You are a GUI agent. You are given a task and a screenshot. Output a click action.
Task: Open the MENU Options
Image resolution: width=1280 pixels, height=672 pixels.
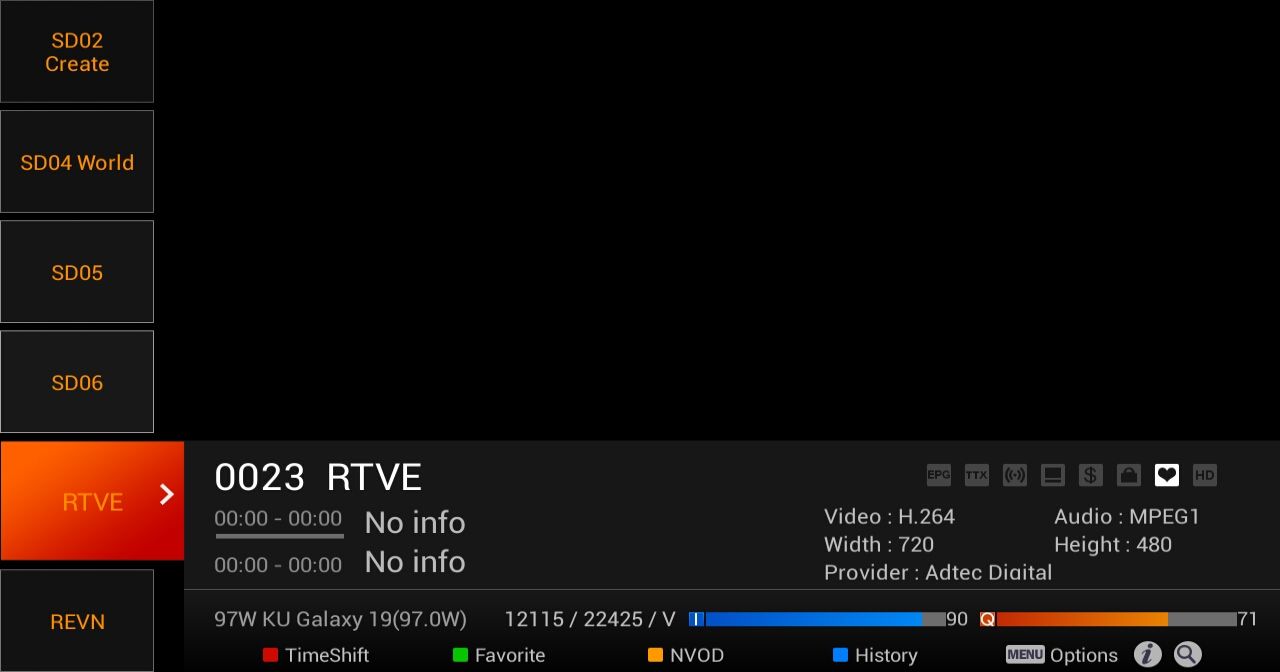[1062, 655]
